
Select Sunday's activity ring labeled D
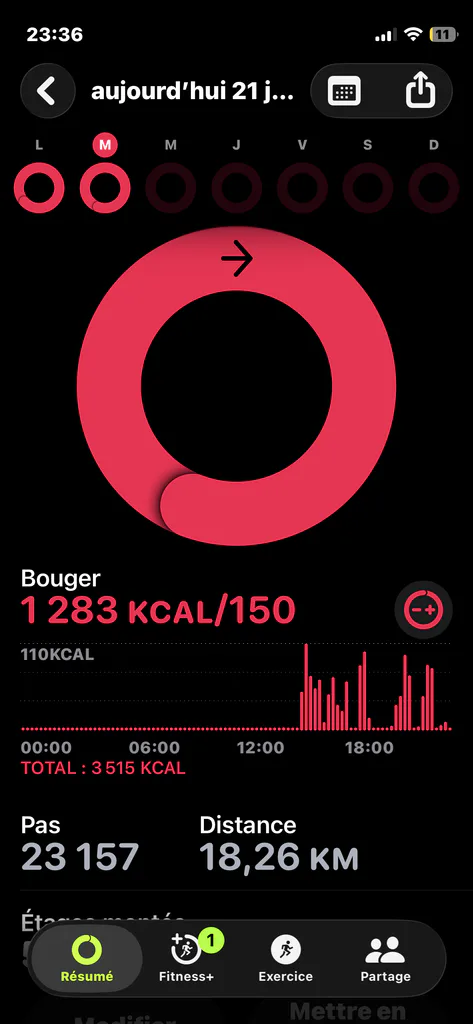click(434, 187)
